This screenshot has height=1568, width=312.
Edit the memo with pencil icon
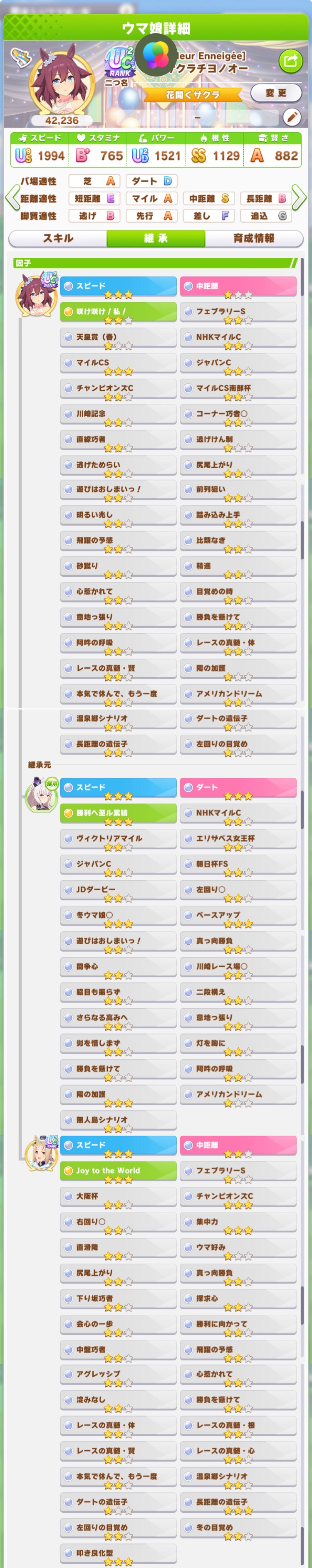291,116
